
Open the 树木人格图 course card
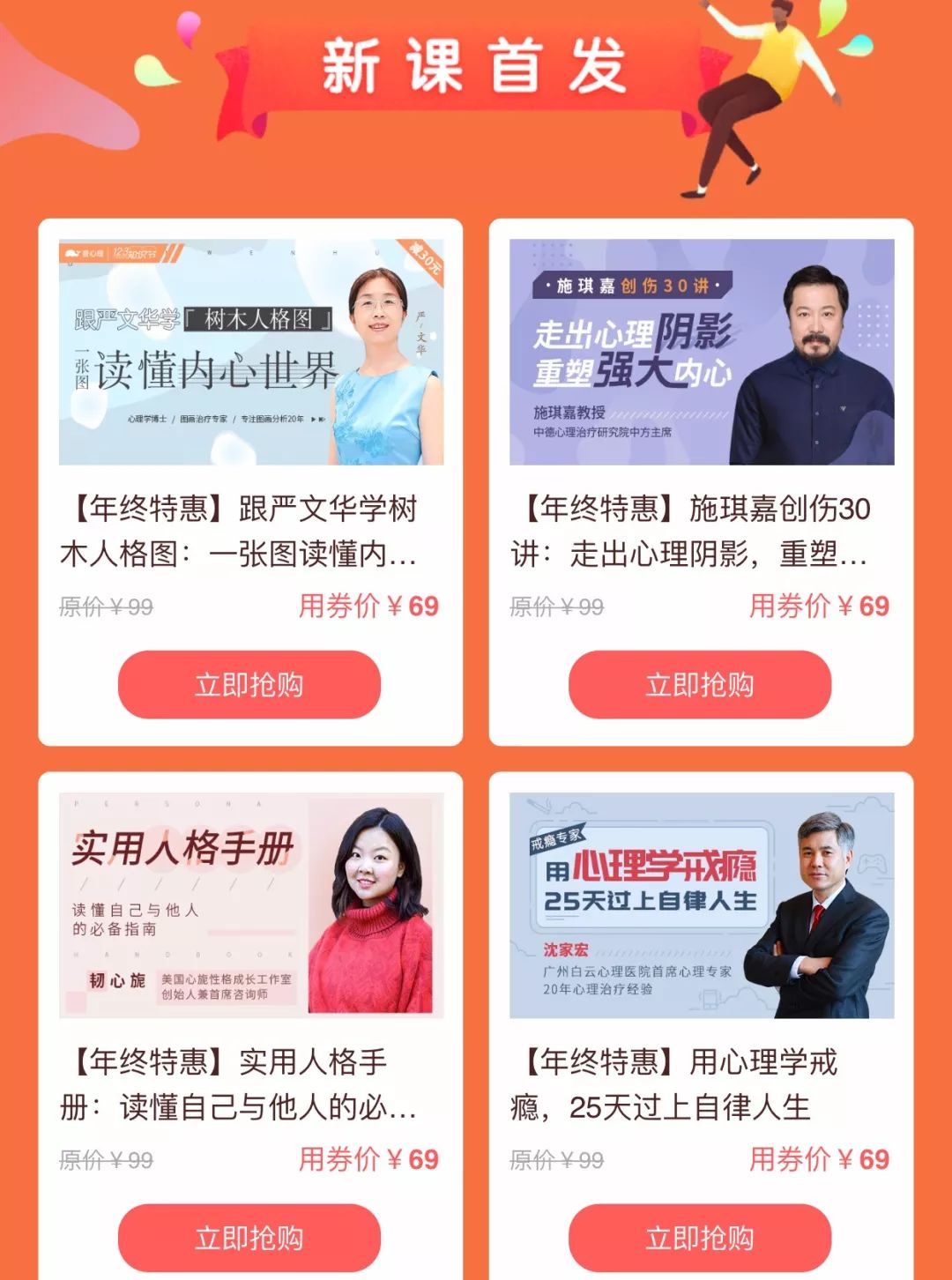pyautogui.click(x=251, y=353)
